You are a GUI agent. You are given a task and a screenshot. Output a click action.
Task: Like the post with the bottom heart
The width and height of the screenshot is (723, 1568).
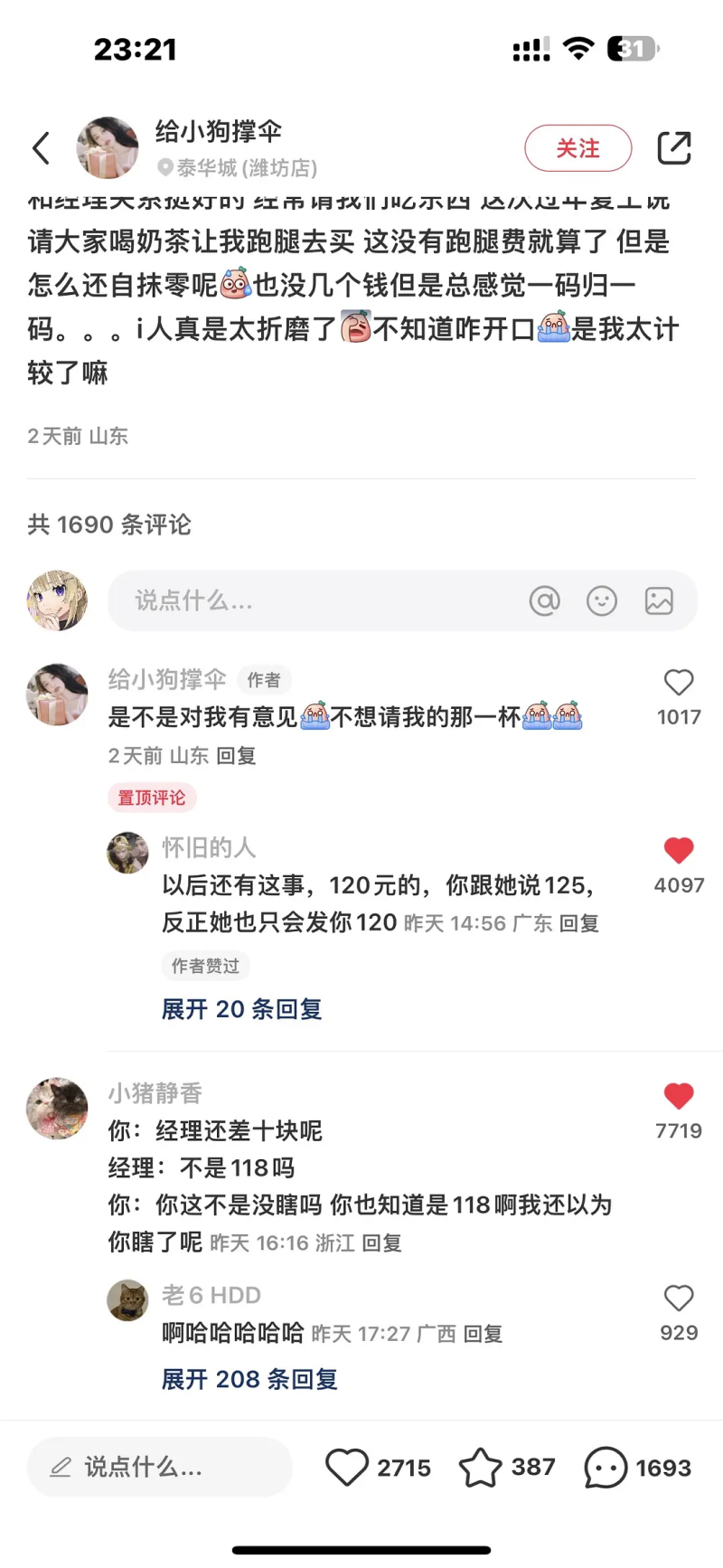[348, 1467]
